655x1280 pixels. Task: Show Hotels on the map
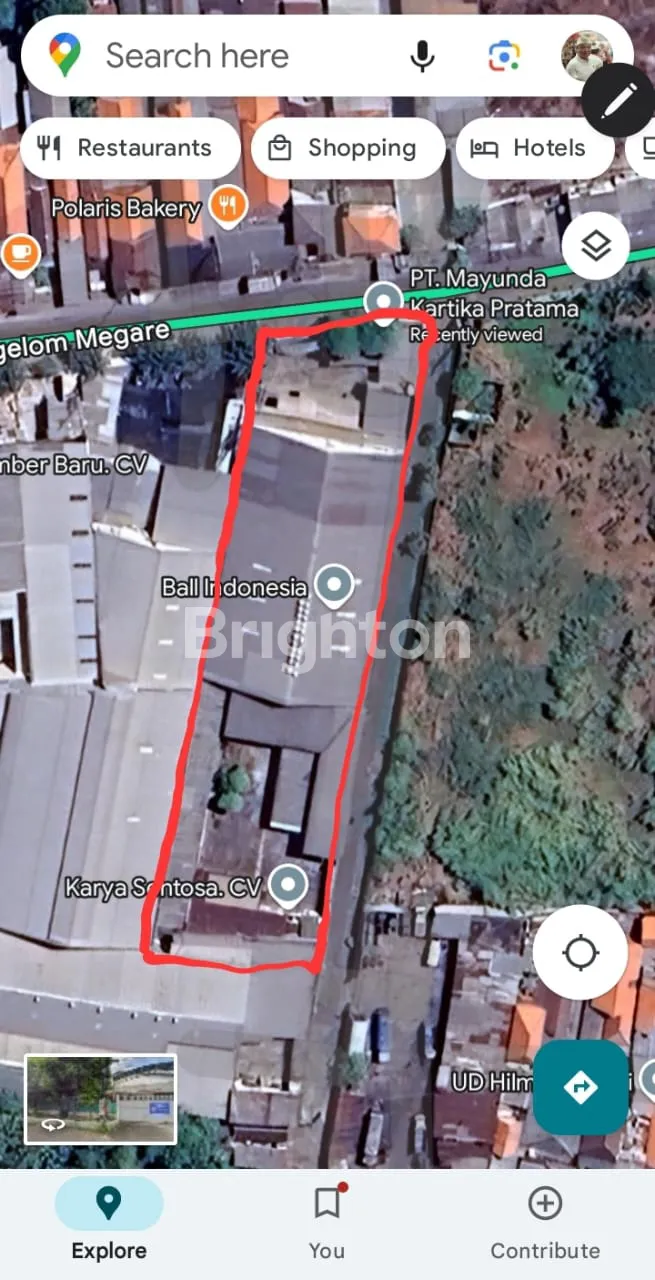pos(534,149)
